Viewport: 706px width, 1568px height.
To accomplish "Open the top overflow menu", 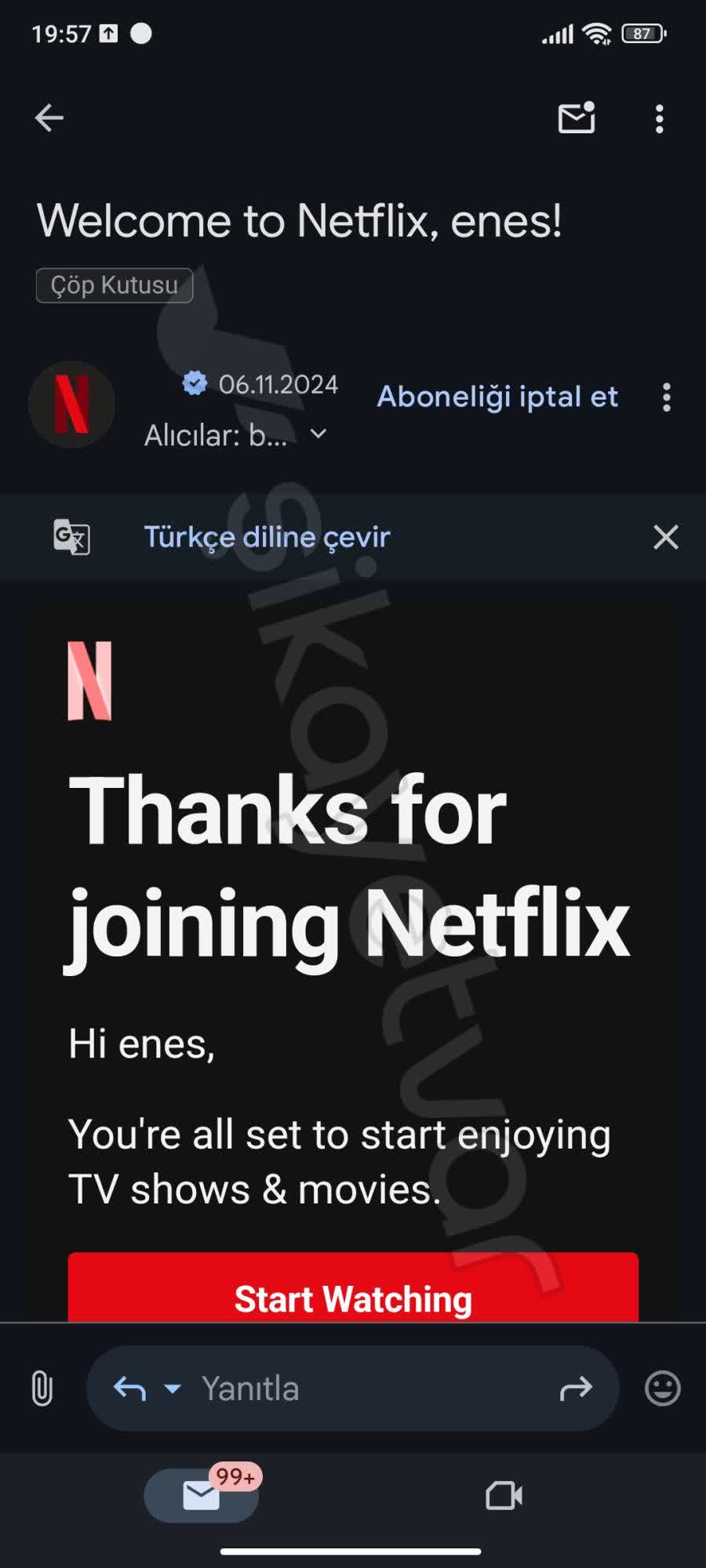I will (659, 118).
